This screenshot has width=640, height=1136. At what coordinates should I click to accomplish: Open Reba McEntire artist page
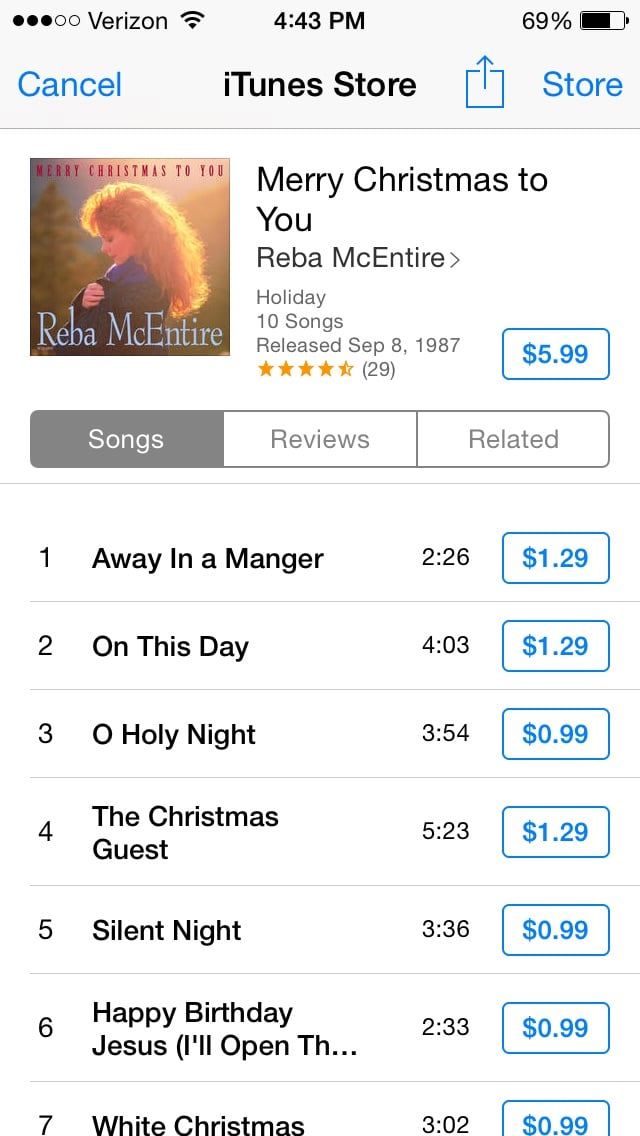357,258
